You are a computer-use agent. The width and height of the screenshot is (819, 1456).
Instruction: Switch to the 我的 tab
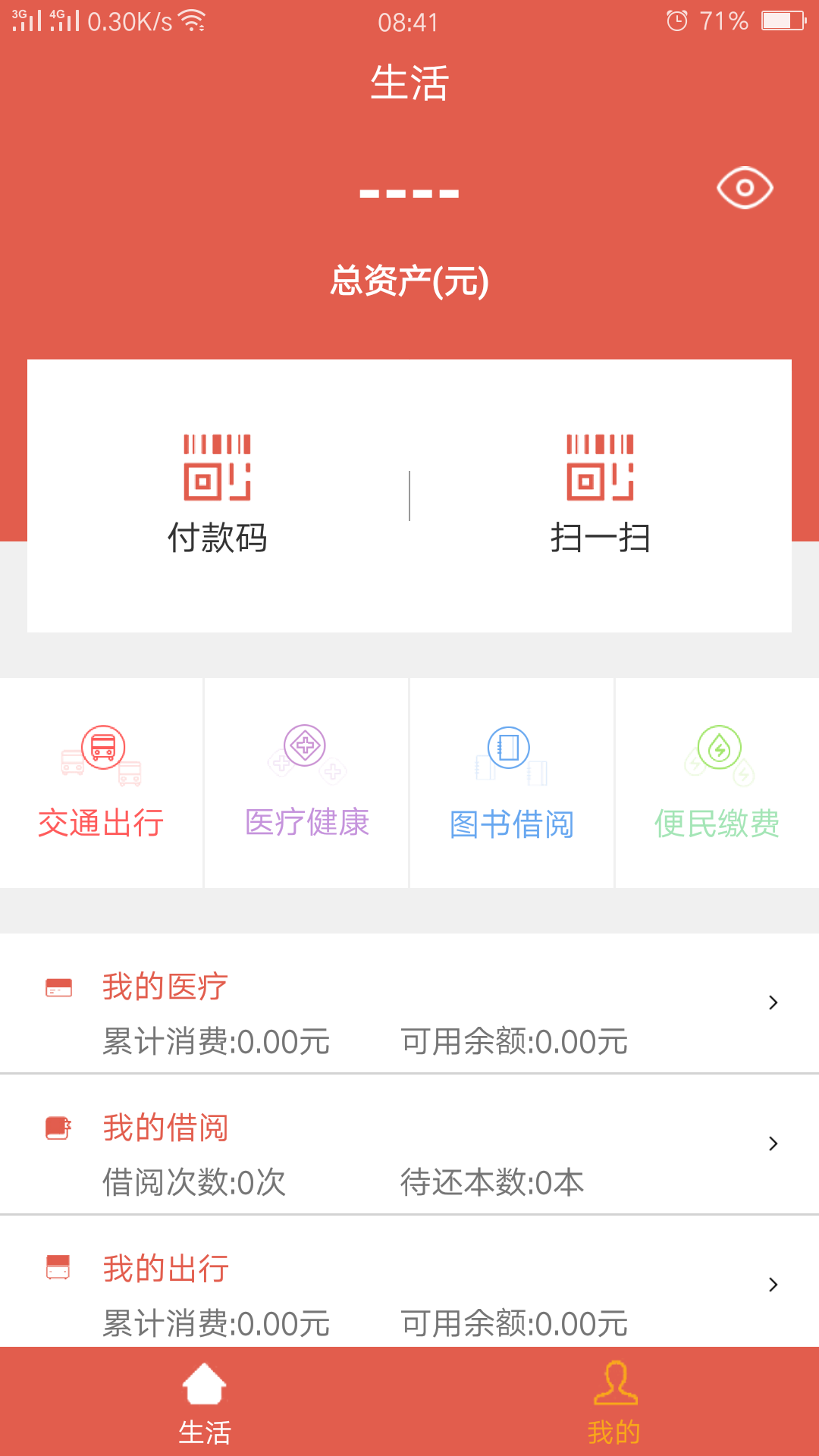tap(614, 1402)
